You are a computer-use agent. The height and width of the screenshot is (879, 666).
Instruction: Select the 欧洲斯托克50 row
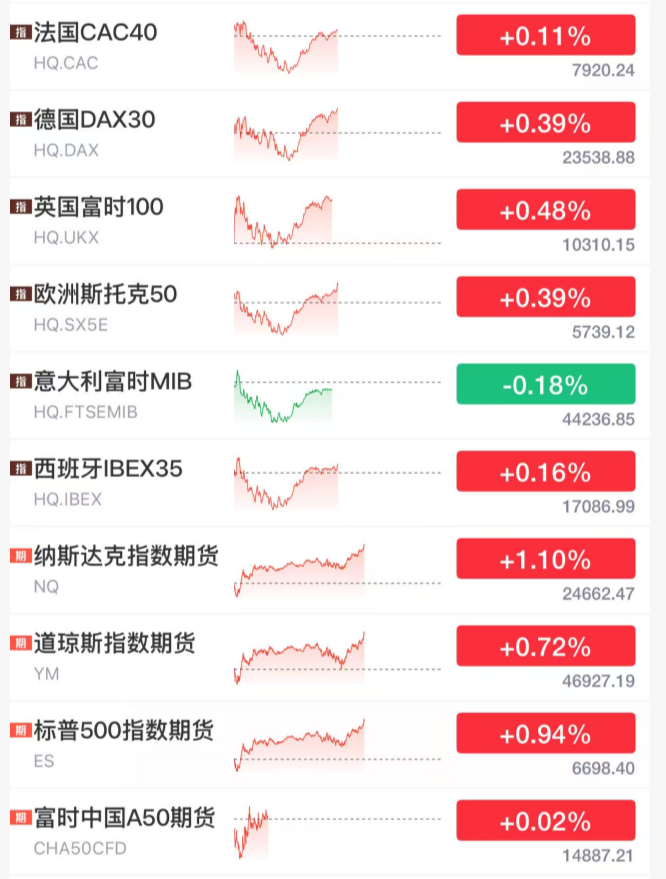click(105, 295)
